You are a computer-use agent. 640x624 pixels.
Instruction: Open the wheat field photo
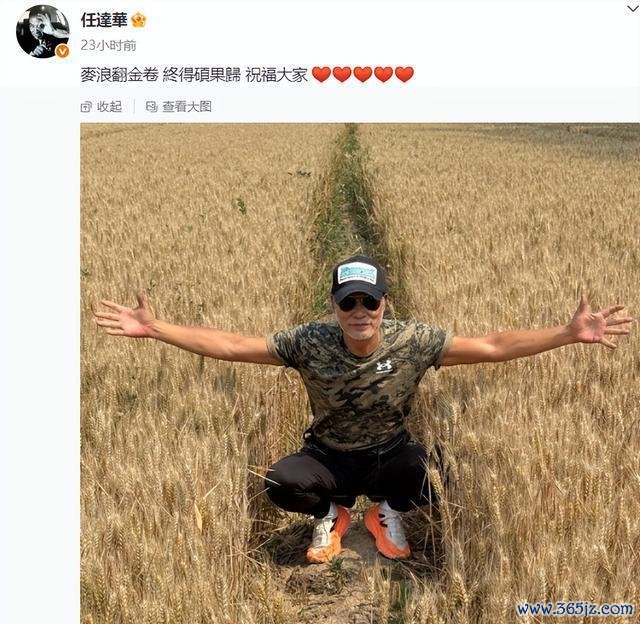[x=359, y=372]
